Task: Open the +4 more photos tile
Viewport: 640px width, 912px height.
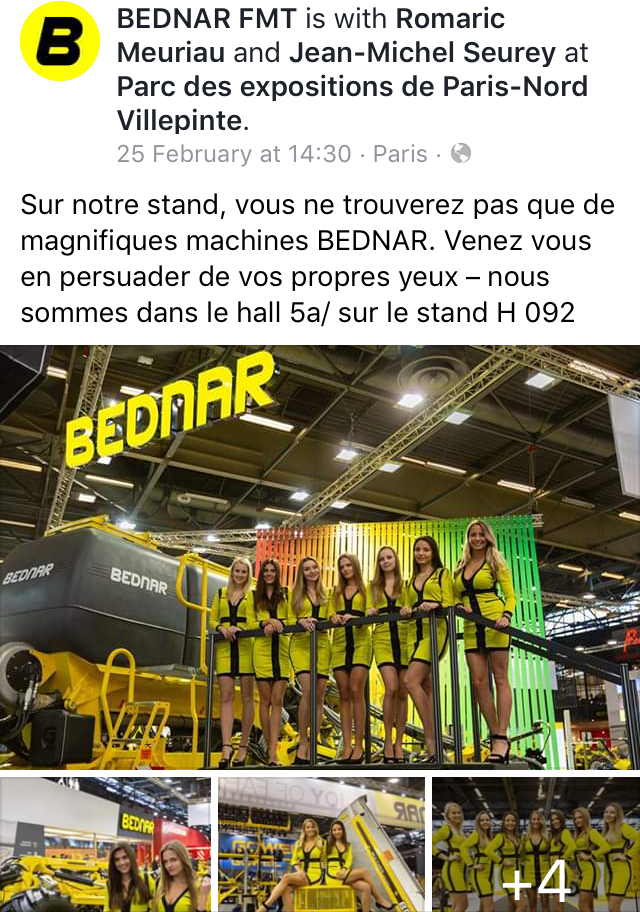Action: tap(536, 844)
